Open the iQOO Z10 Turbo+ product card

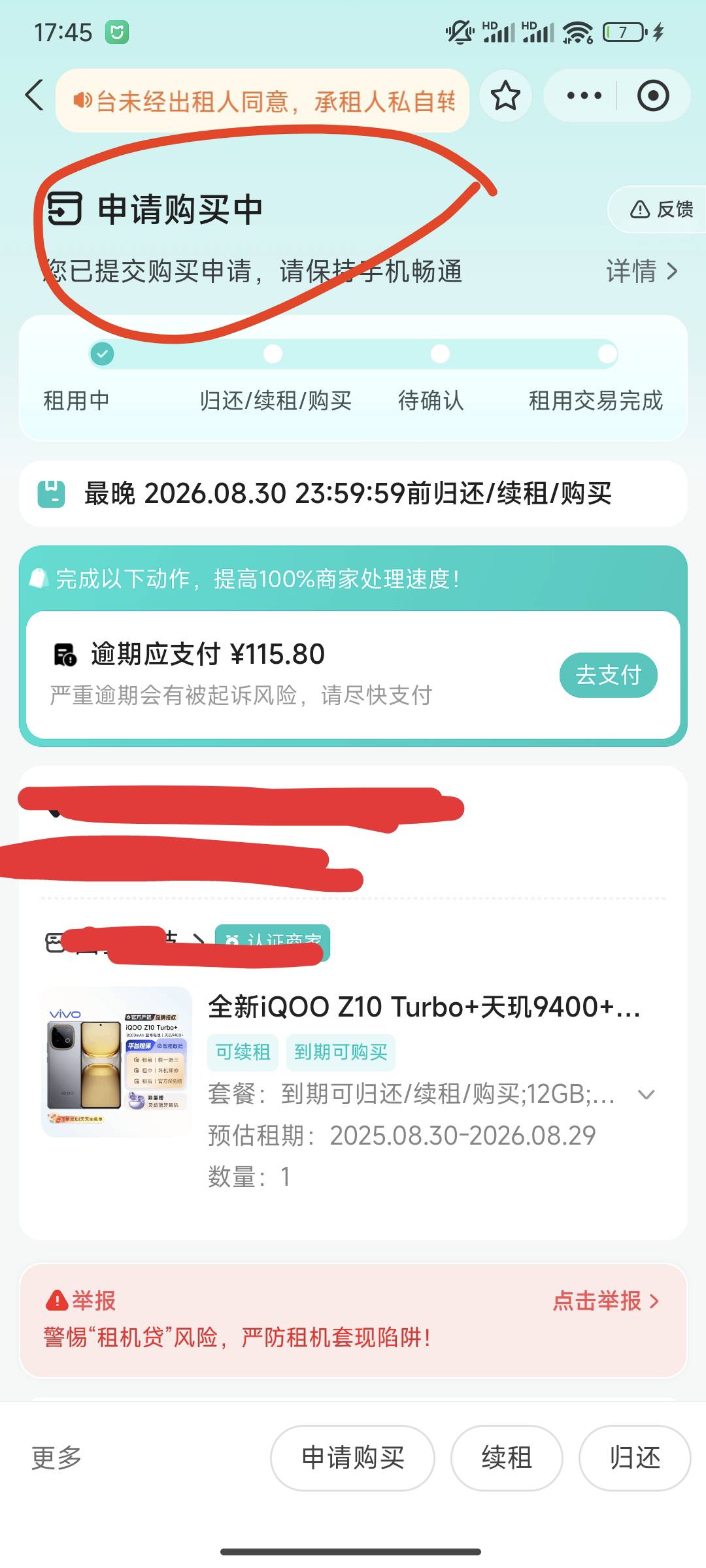point(353,1085)
